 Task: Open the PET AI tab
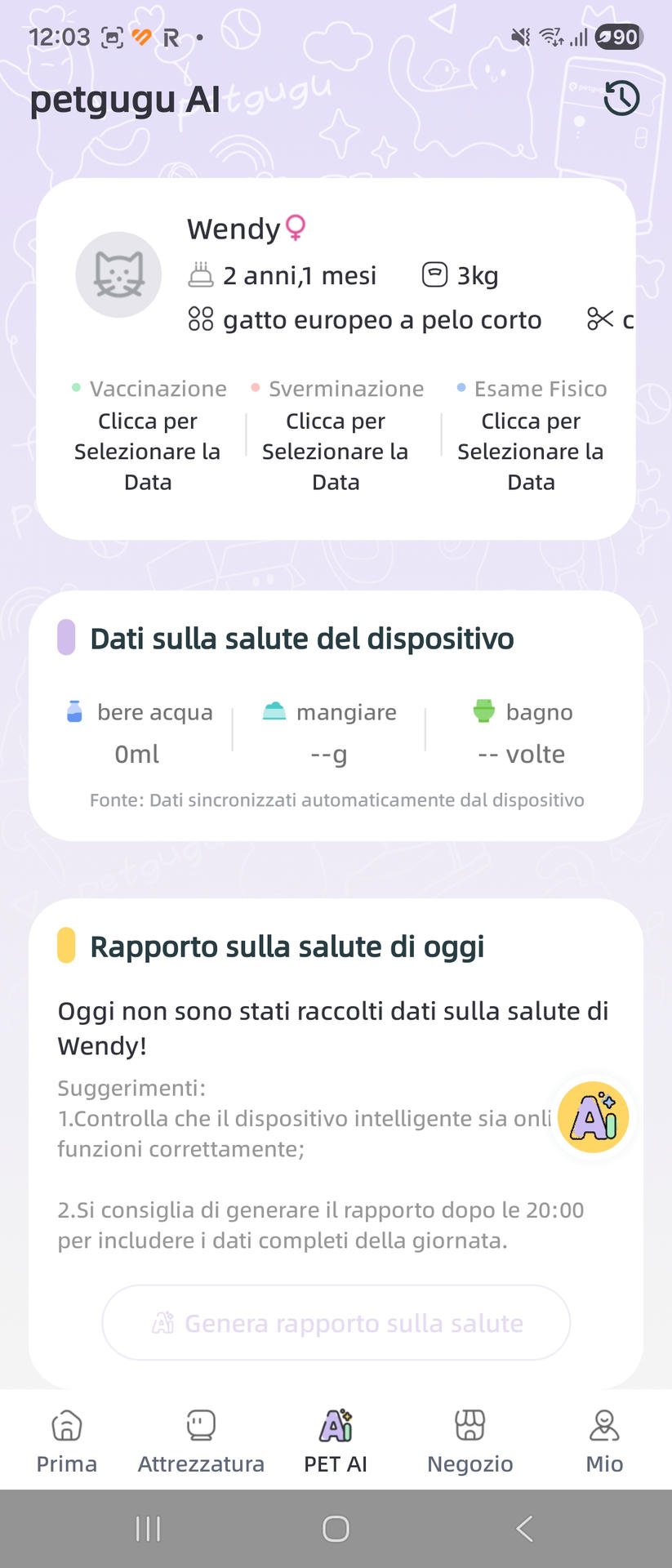336,1441
